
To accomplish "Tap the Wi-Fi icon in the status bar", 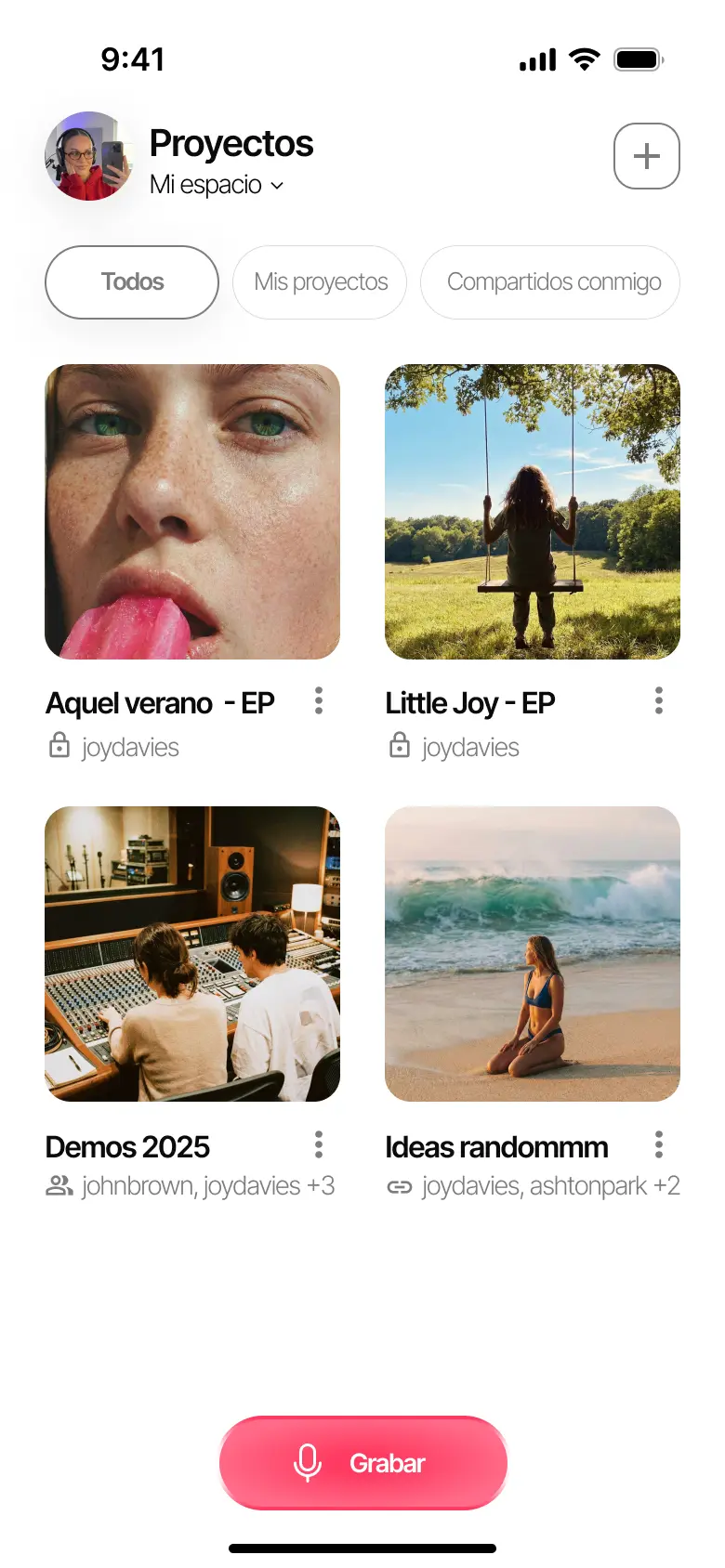I will pyautogui.click(x=584, y=59).
